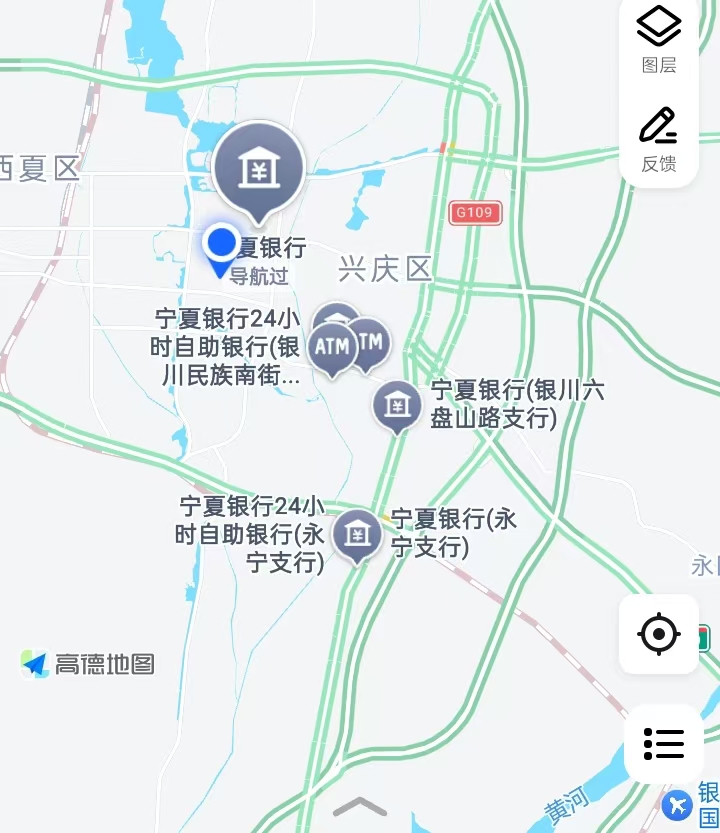The height and width of the screenshot is (833, 720).
Task: Open the results list view button
Action: [663, 743]
